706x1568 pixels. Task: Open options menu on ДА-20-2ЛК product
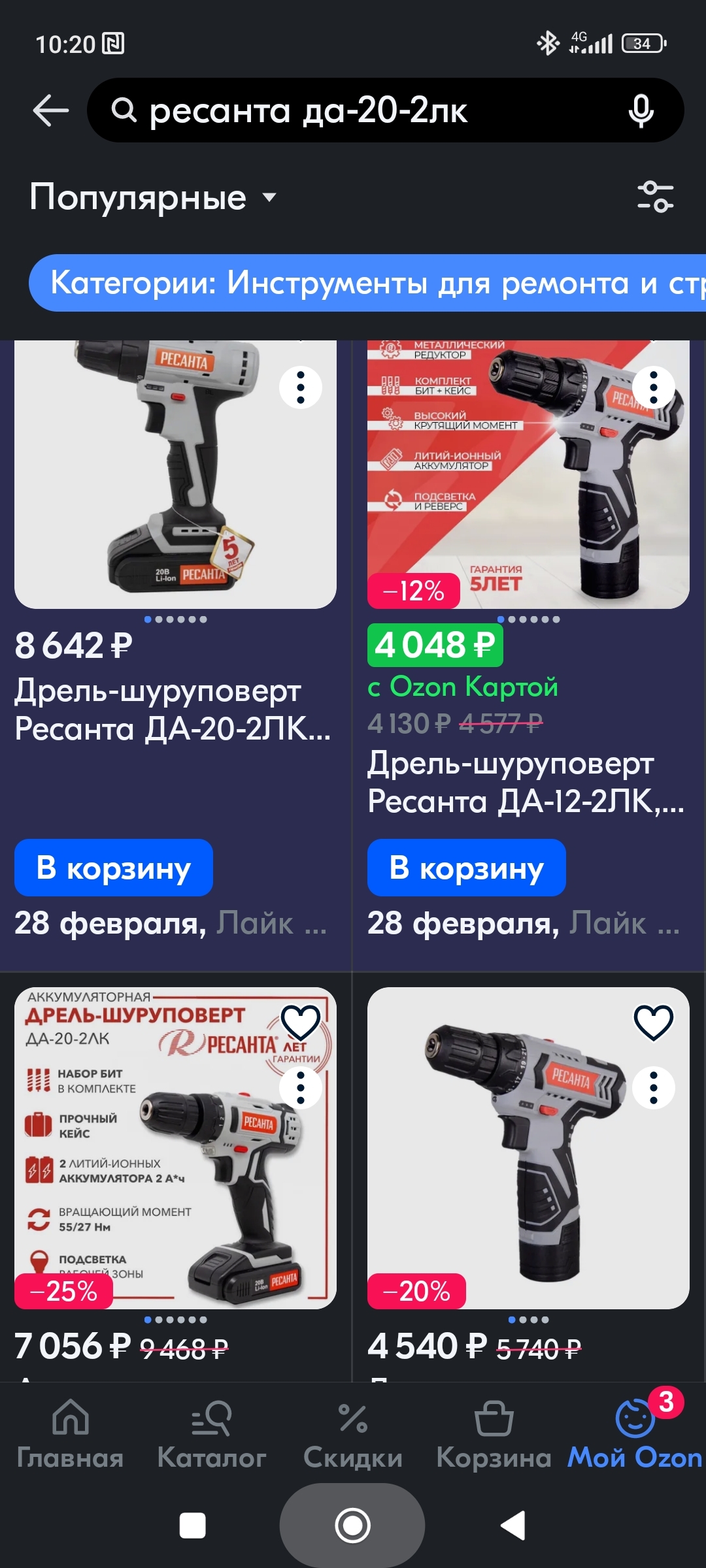(x=300, y=387)
